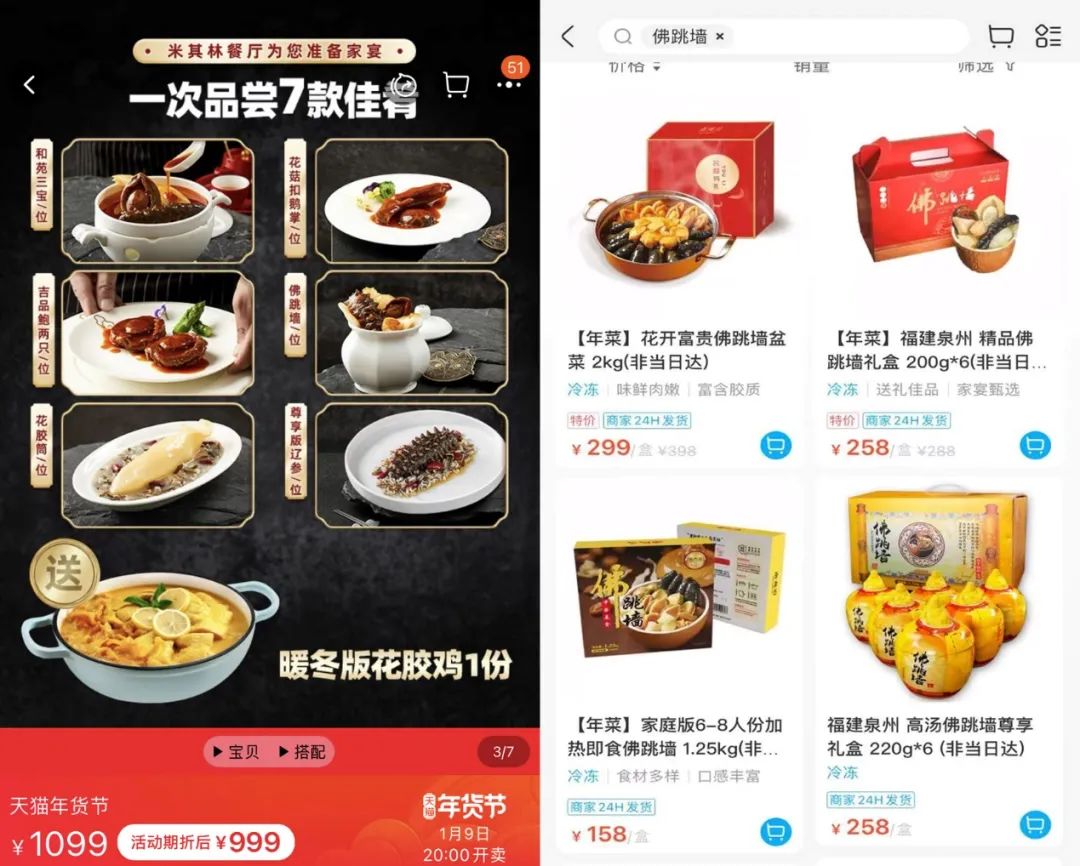Add the ¥158 家庭版佛跳墙 to cart
The height and width of the screenshot is (866, 1080).
(775, 830)
